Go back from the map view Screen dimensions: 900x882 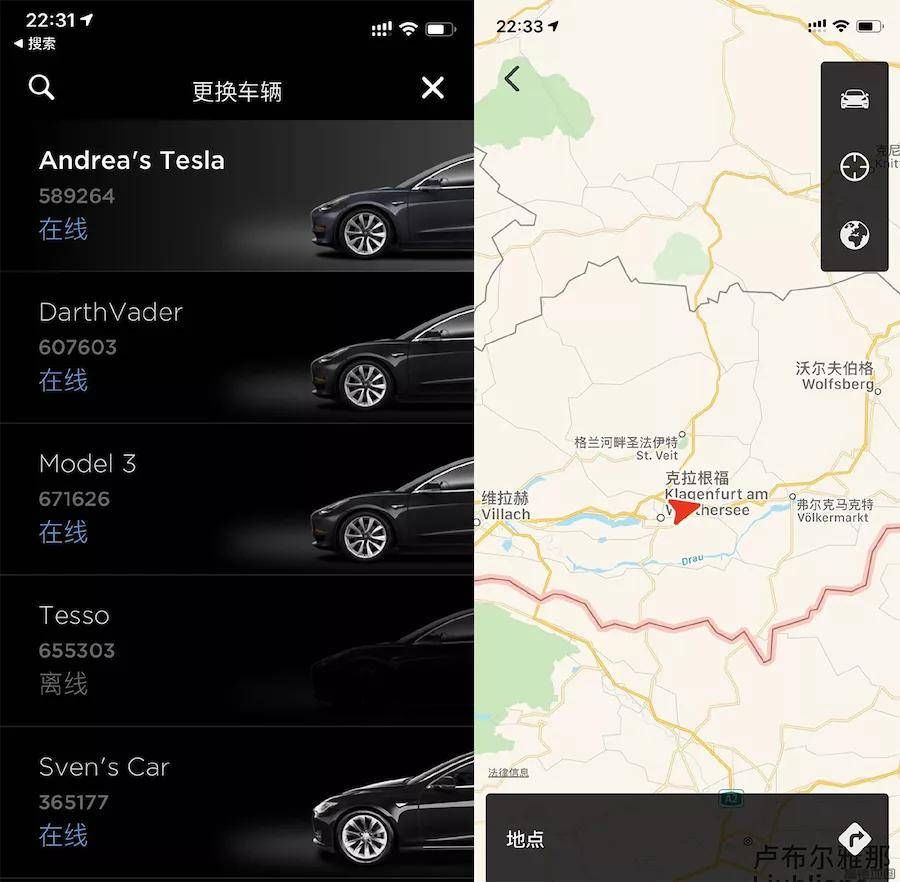coord(512,78)
